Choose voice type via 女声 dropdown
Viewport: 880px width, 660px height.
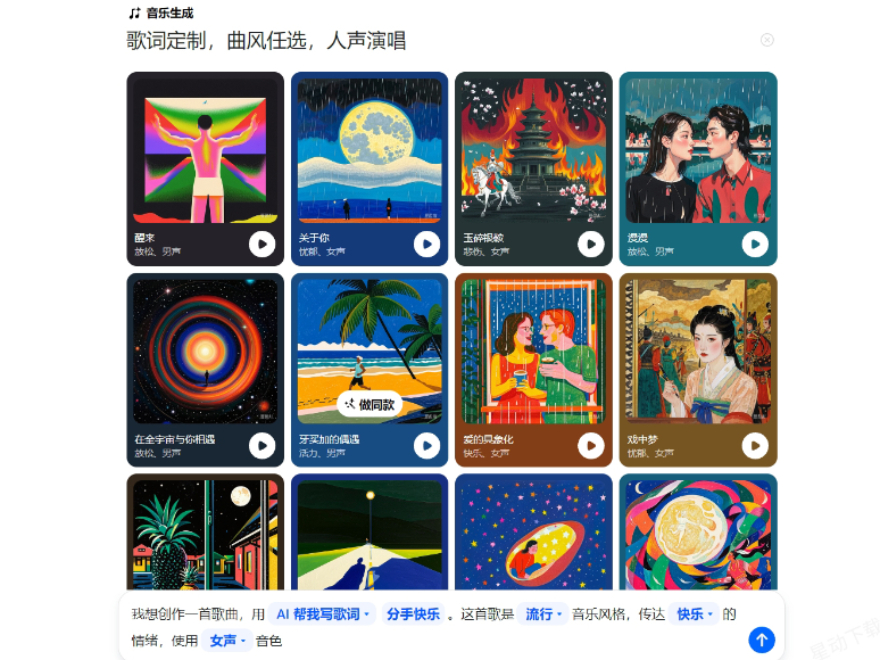[227, 641]
